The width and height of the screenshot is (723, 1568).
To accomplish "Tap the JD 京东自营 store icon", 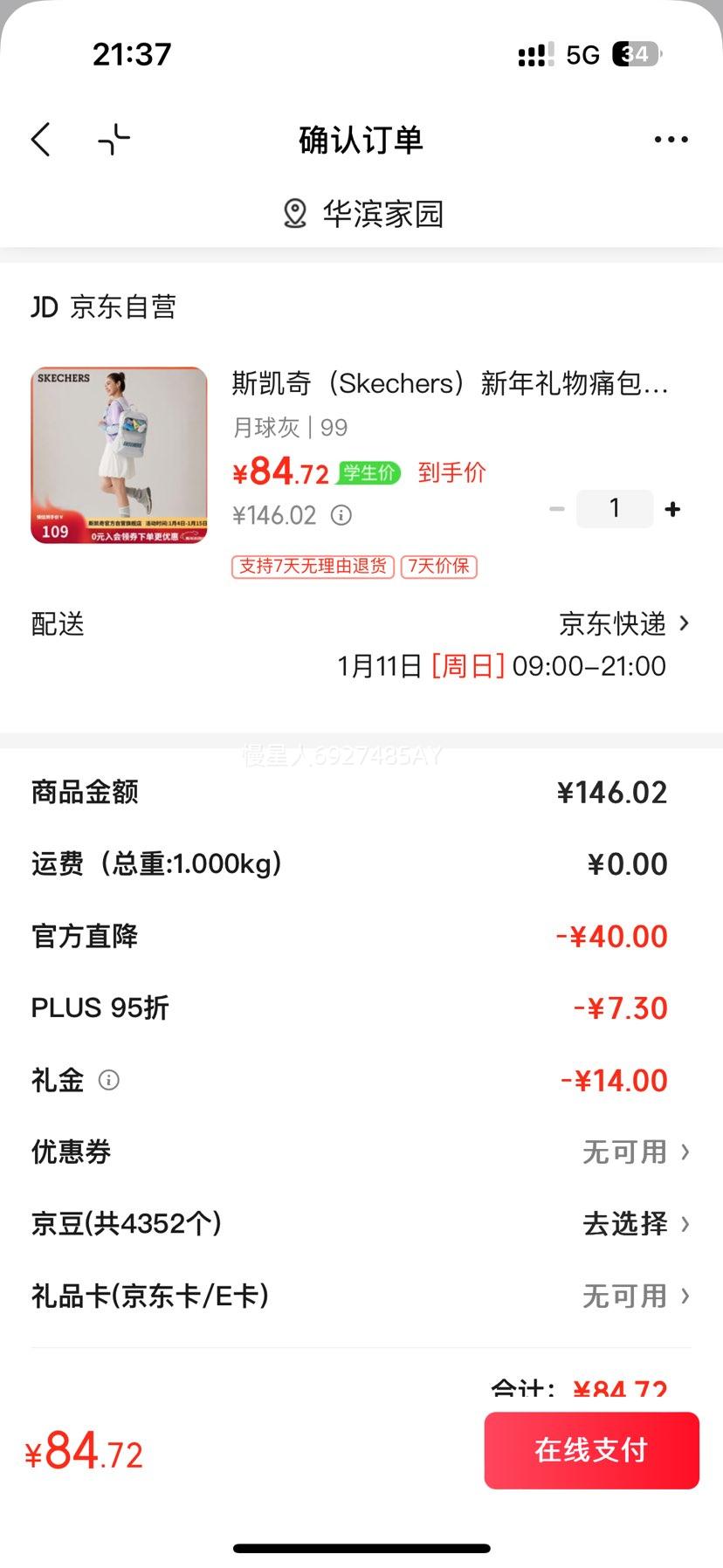I will [x=44, y=307].
